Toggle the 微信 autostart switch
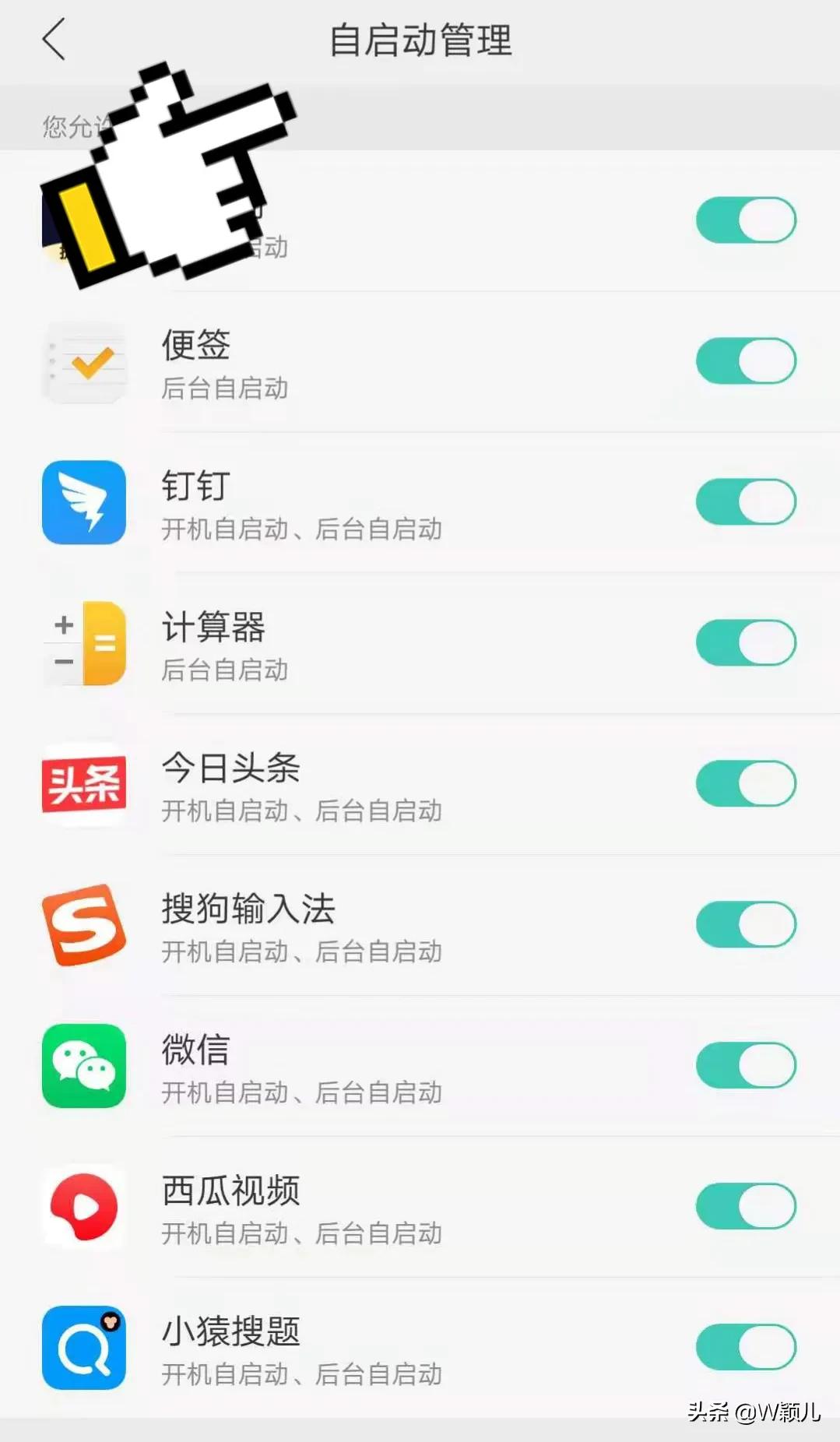The image size is (840, 1442). point(745,1066)
